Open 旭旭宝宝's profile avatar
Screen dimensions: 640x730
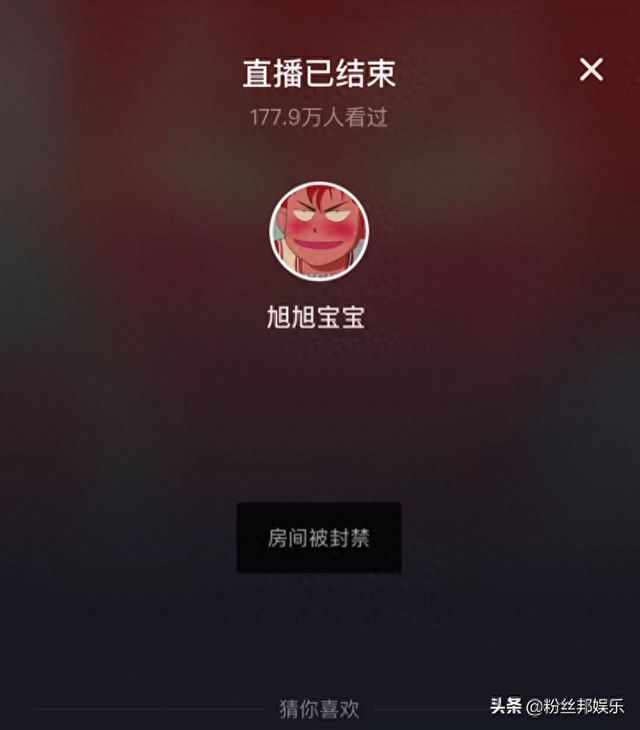319,232
